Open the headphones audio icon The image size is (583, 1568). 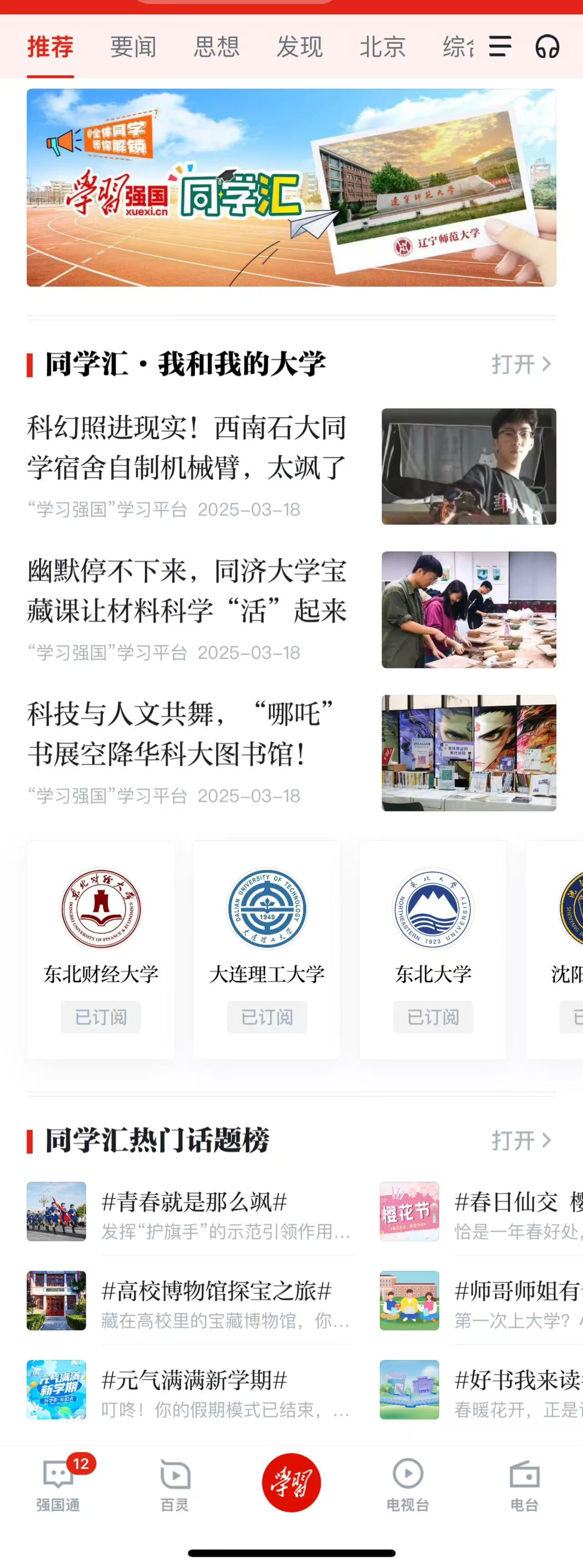[x=547, y=47]
